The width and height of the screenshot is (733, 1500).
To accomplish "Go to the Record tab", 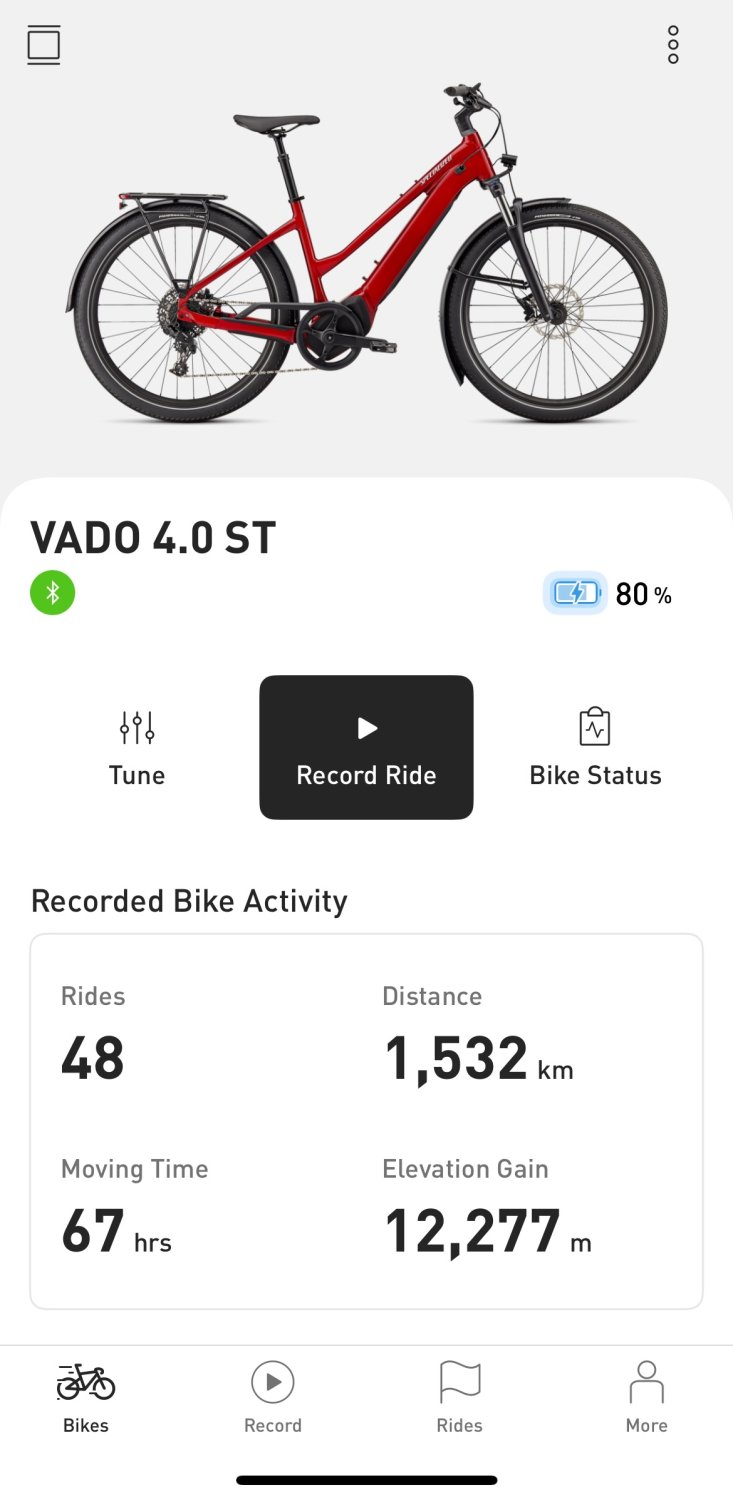I will coord(273,1397).
